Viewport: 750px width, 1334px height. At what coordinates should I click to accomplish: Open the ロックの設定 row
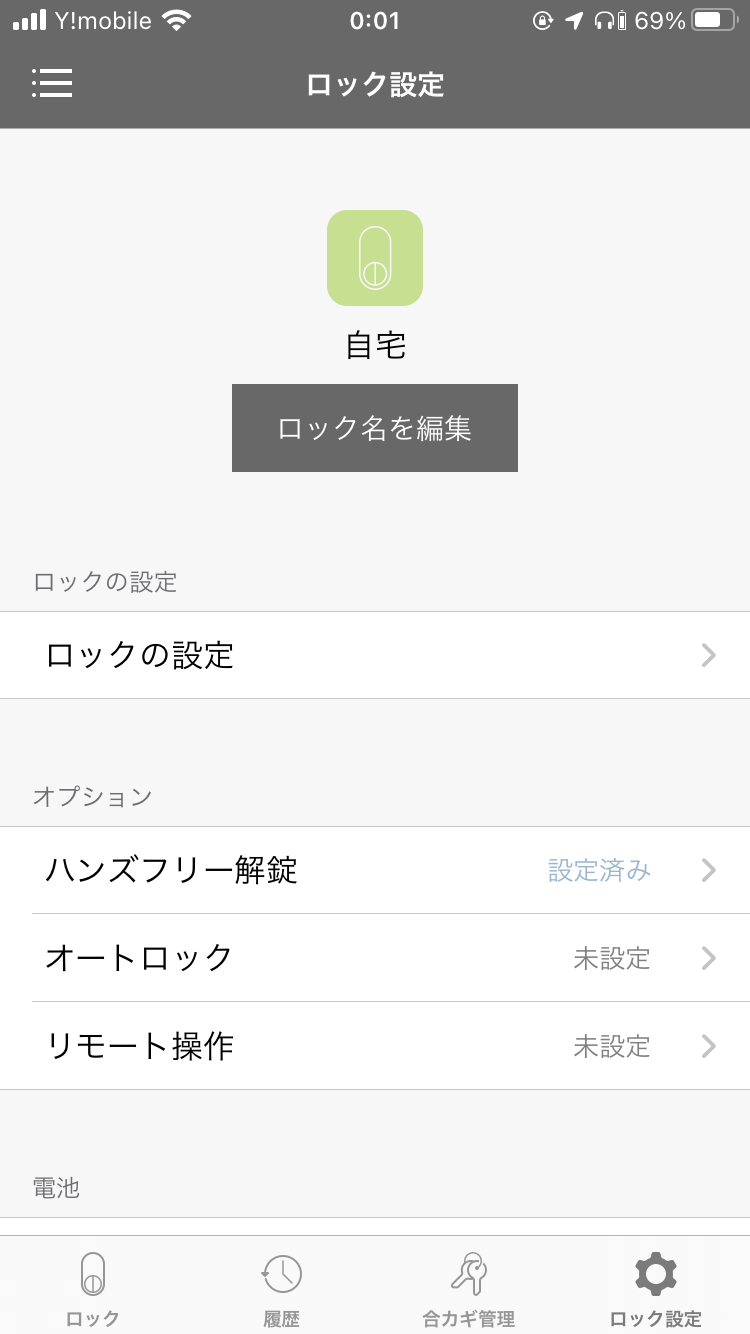coord(375,655)
